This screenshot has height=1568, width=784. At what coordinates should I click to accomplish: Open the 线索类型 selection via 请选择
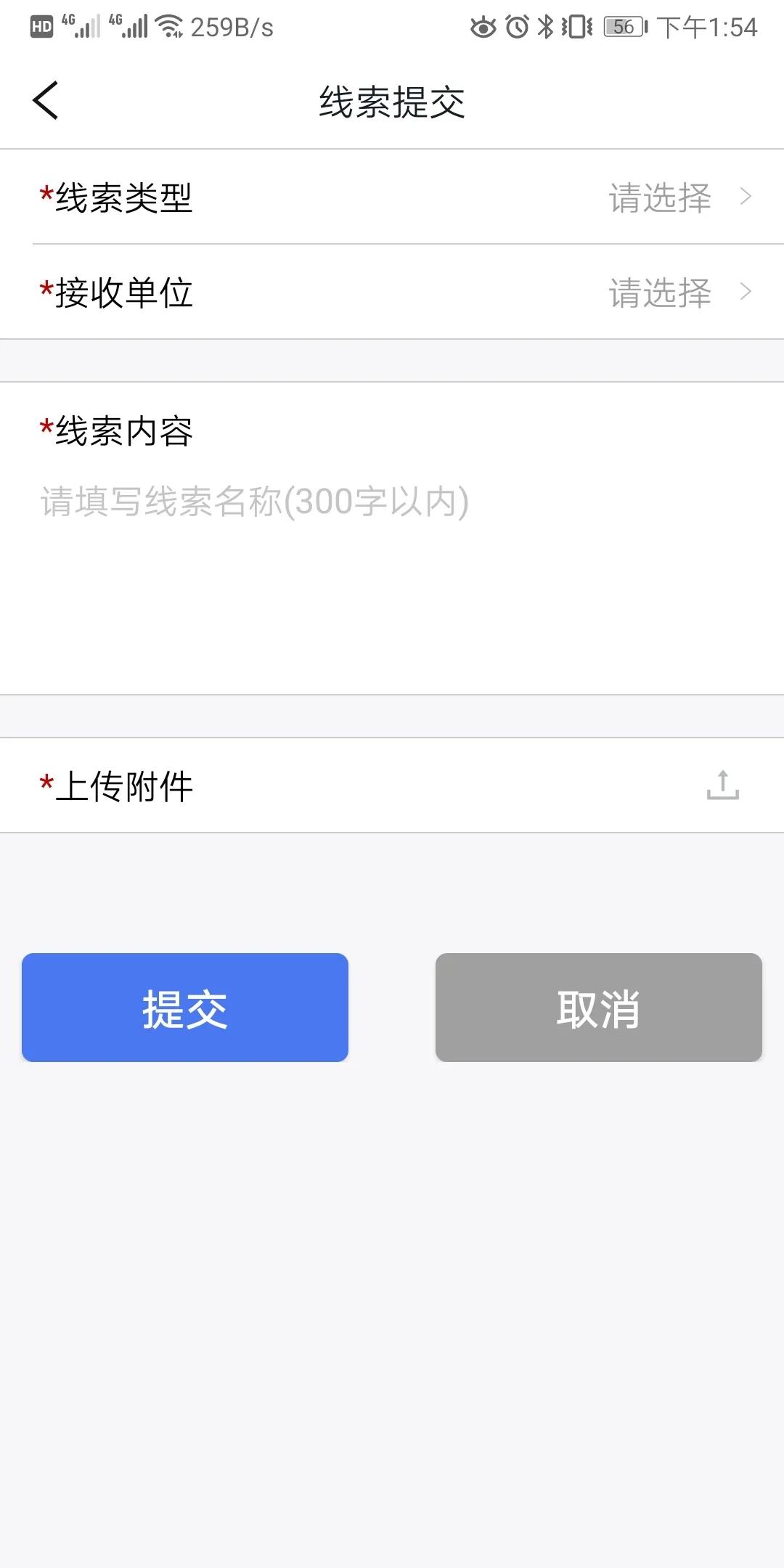pyautogui.click(x=659, y=197)
